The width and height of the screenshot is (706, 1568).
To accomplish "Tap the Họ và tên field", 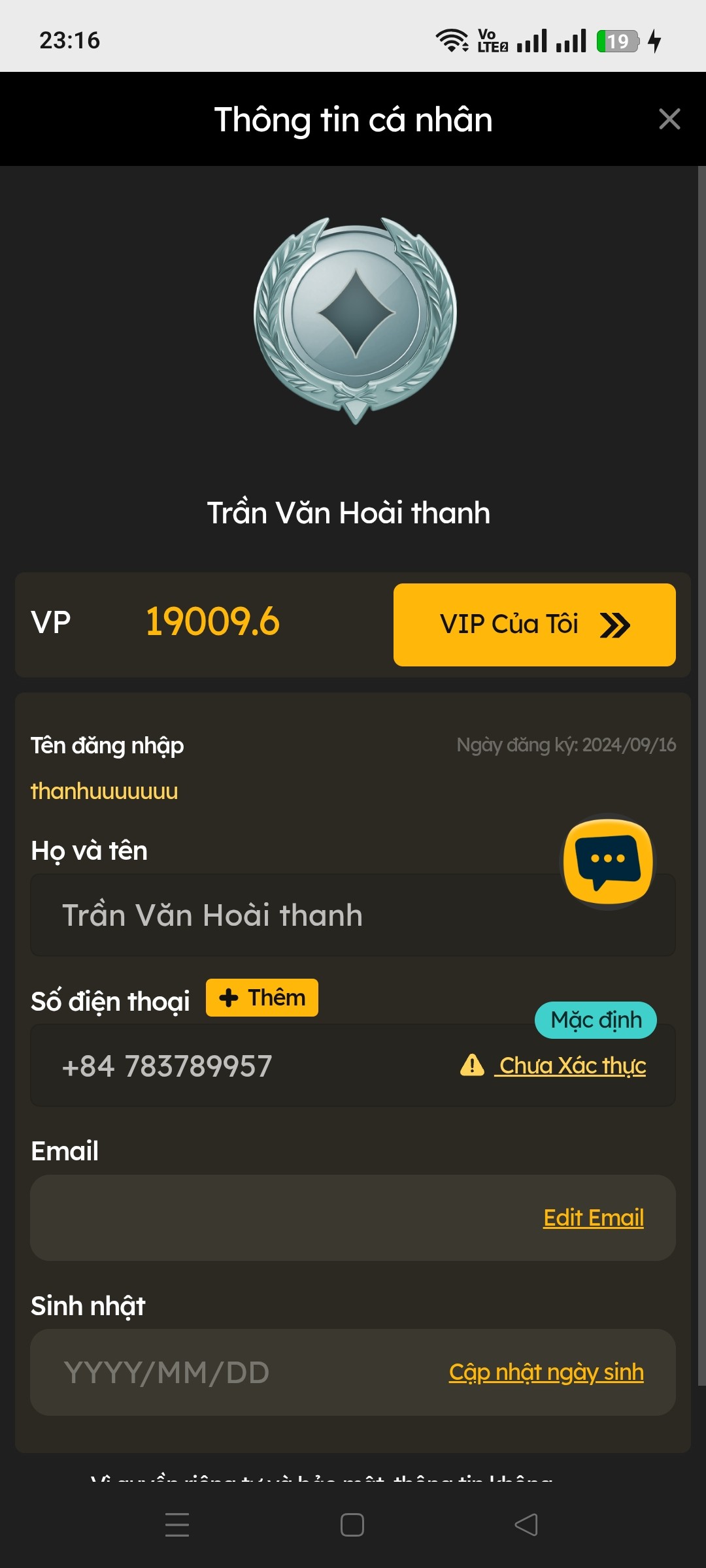I will 288,915.
